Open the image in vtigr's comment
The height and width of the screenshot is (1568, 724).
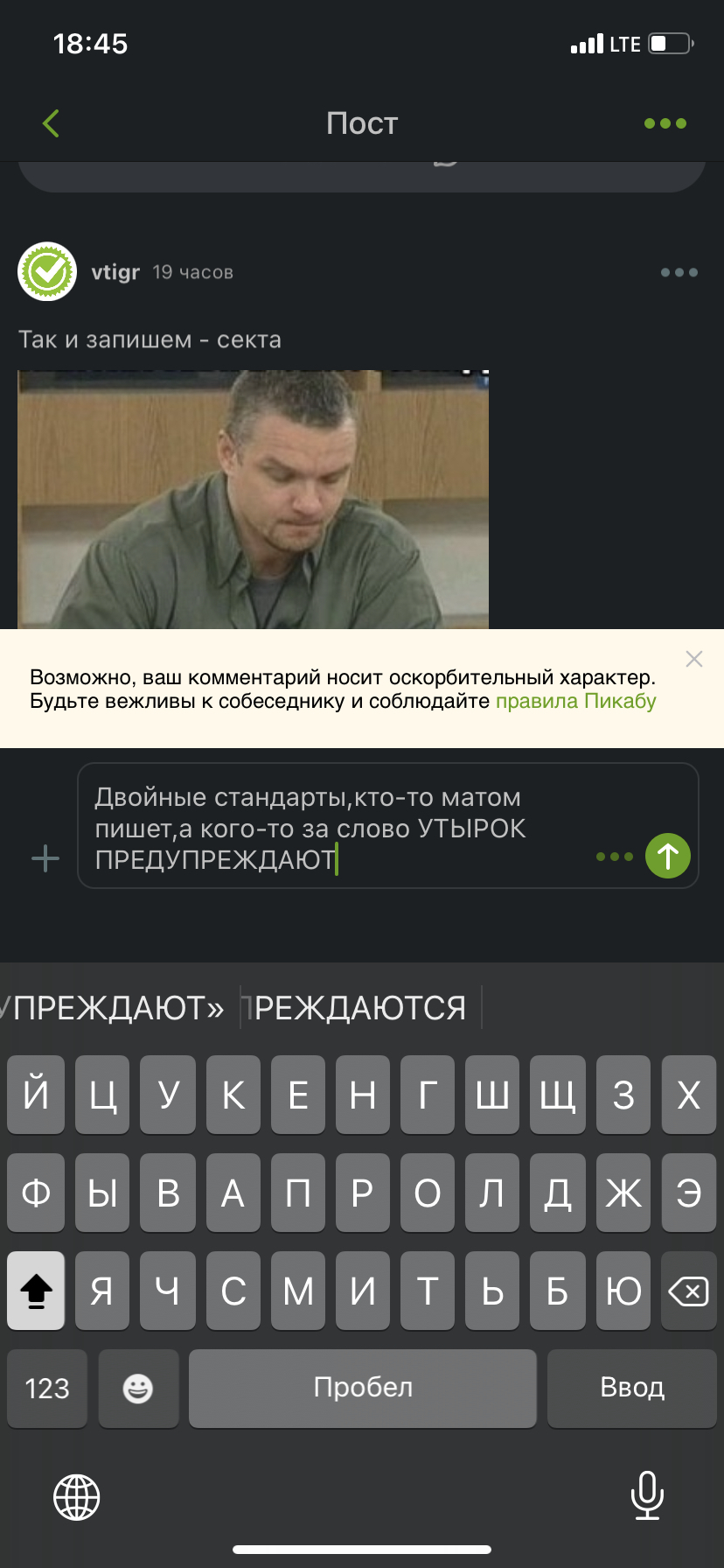253,499
